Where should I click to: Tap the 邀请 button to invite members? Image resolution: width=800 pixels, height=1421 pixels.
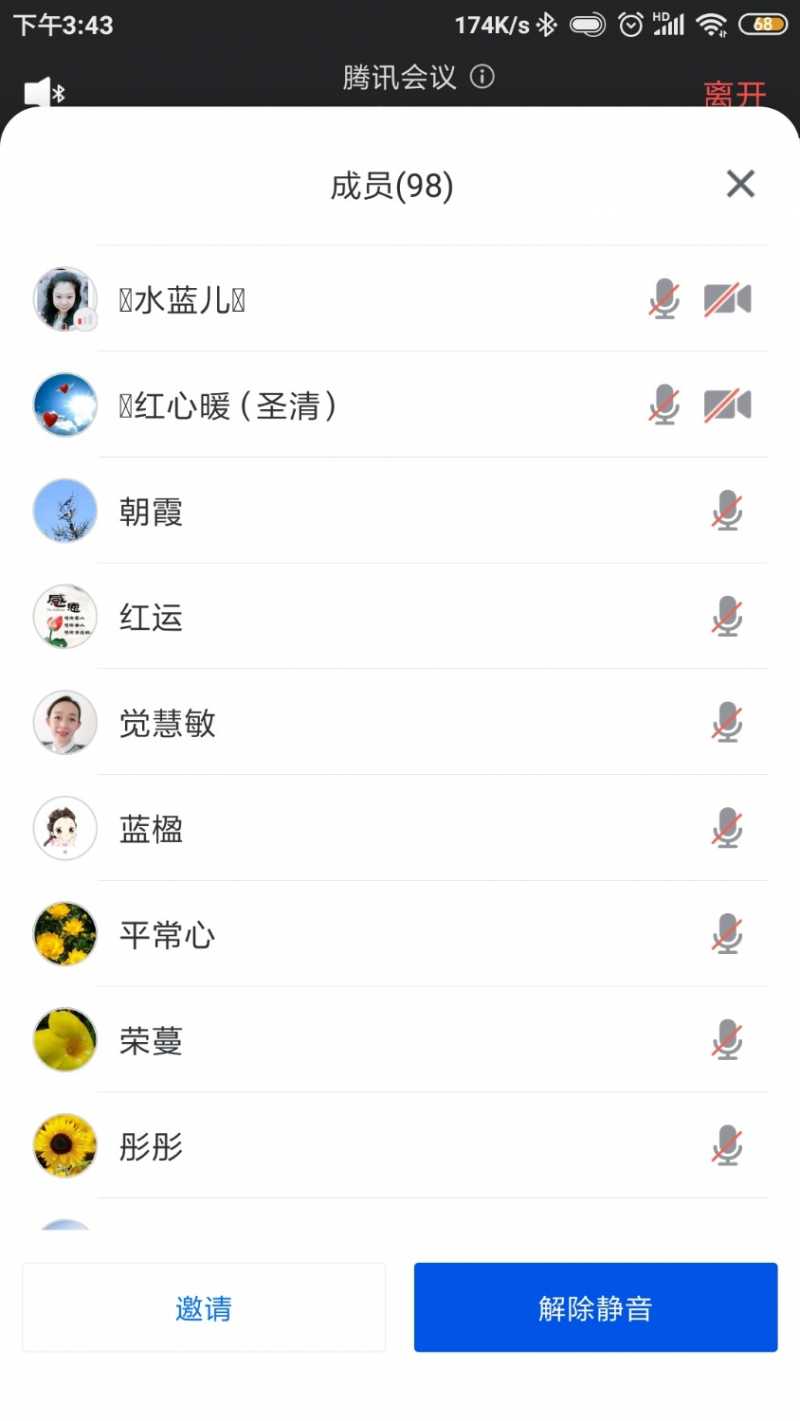click(204, 1307)
